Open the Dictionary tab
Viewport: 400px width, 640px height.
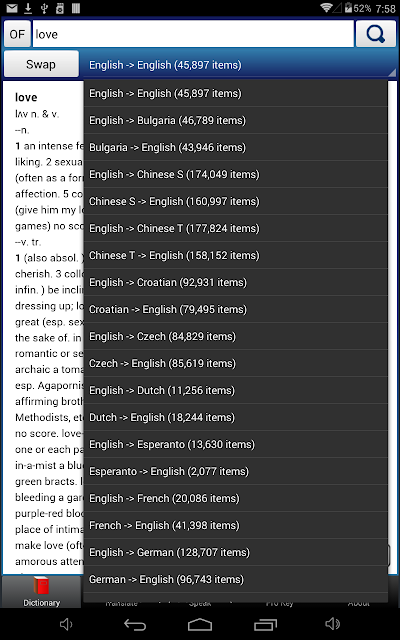41,591
